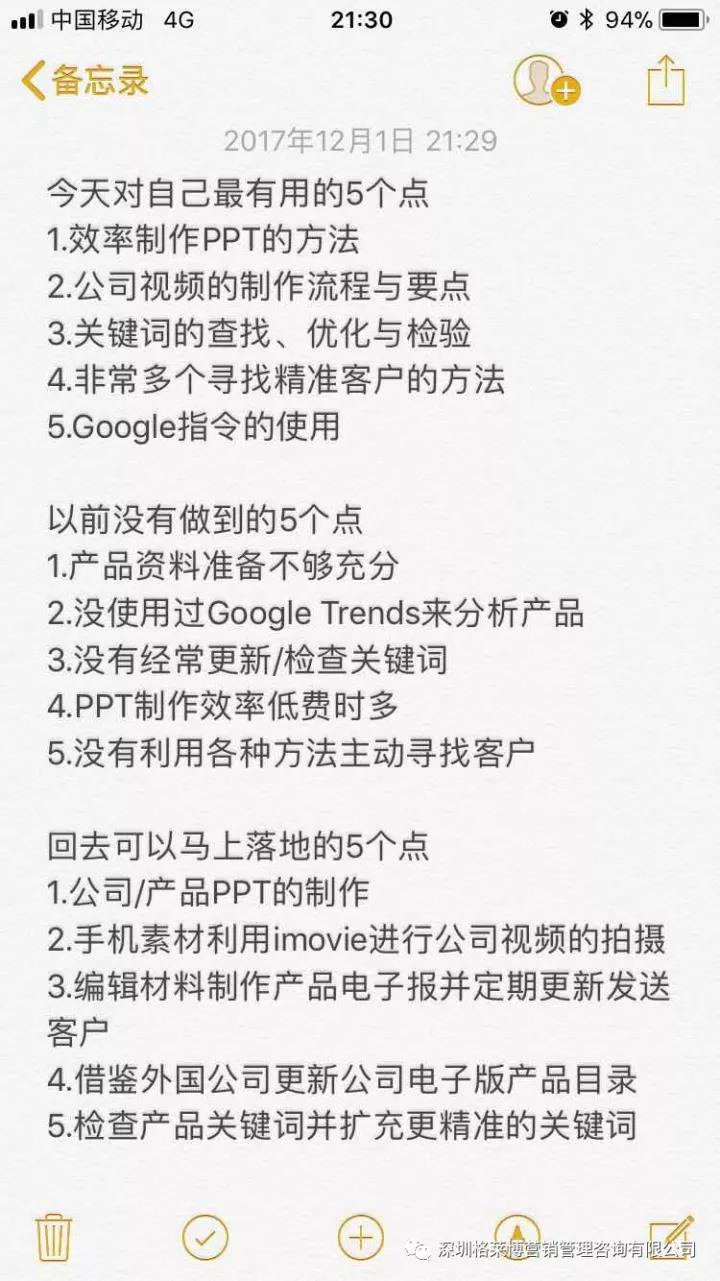720x1281 pixels.
Task: Add people to this note
Action: click(545, 80)
